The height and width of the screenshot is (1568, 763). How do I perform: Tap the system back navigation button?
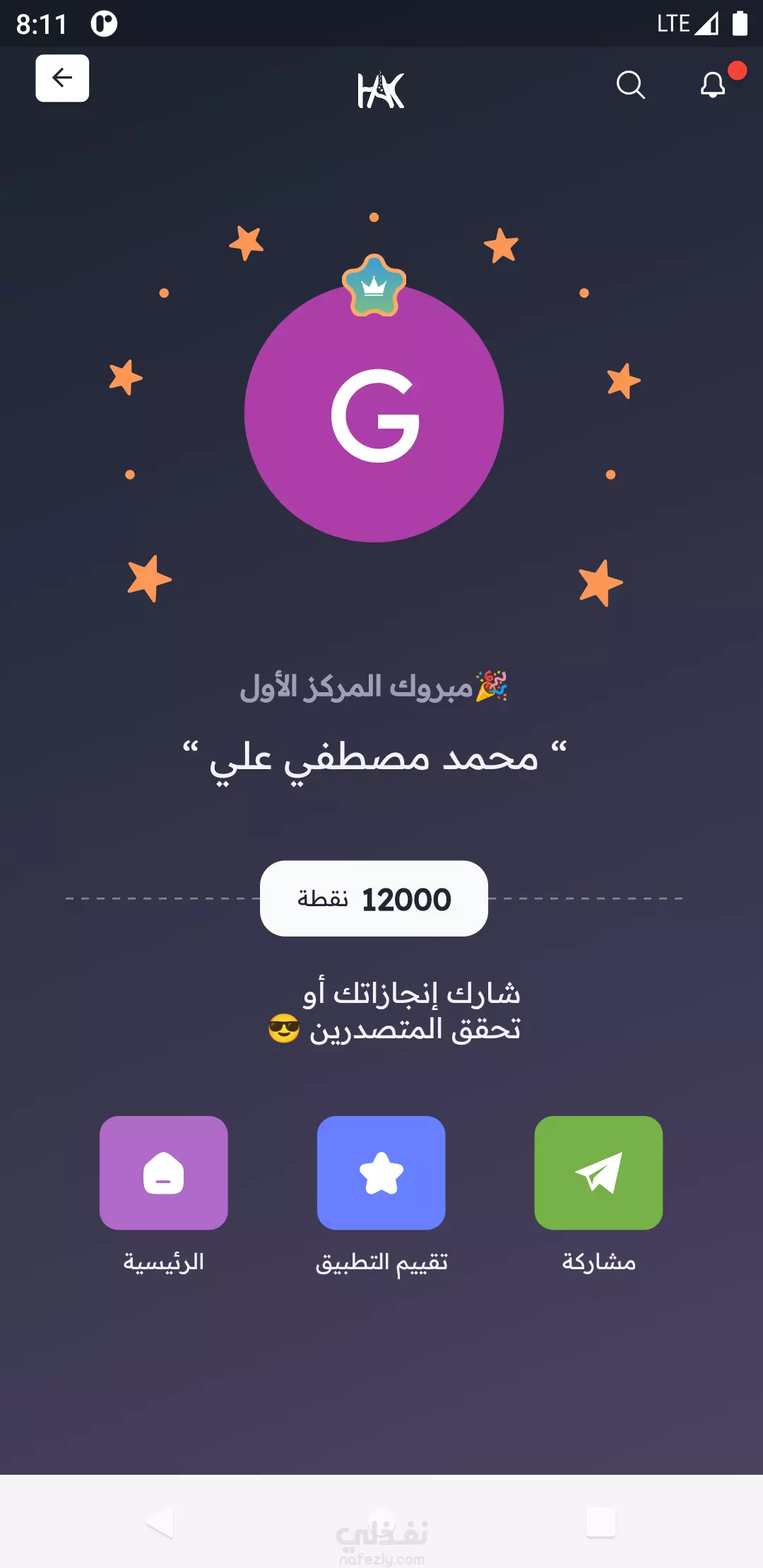click(x=160, y=1521)
